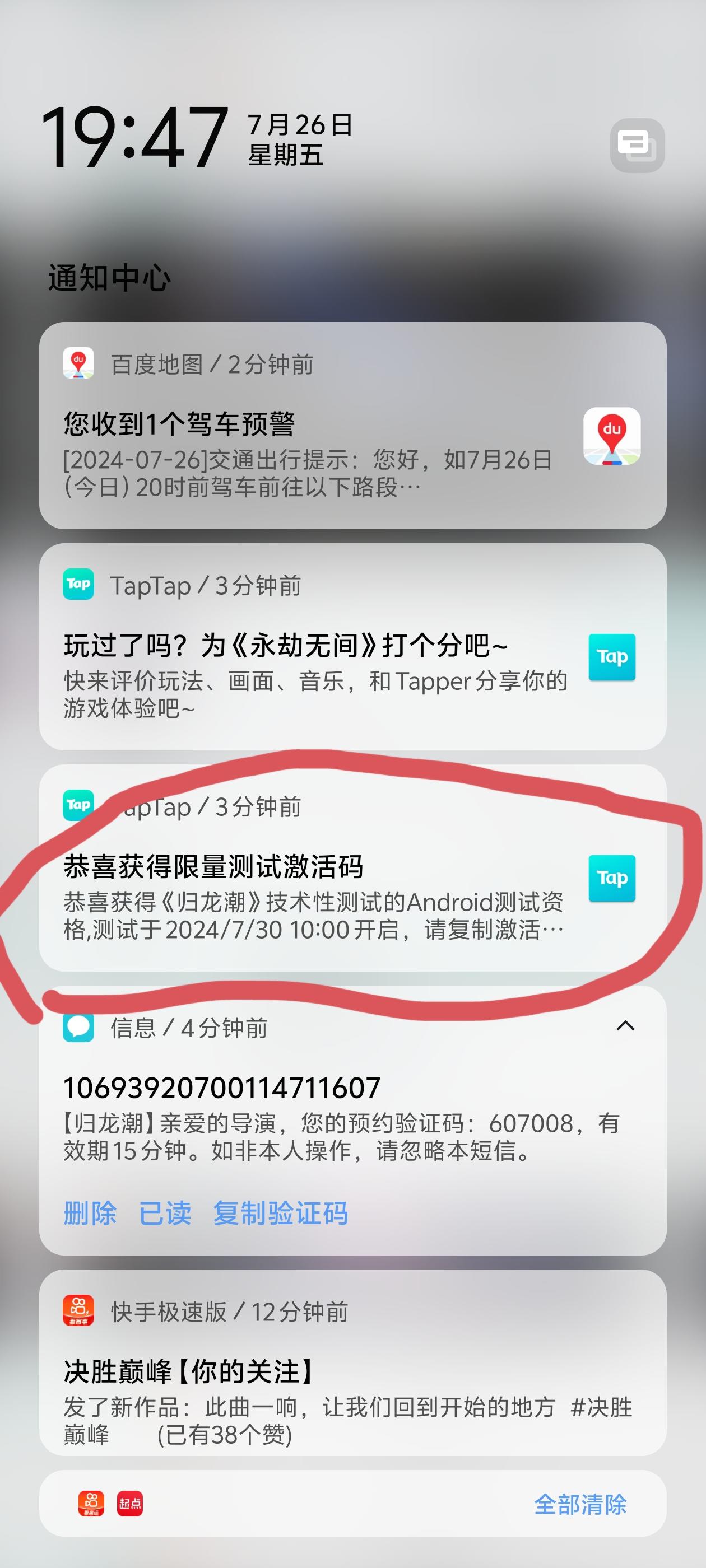Tap the large TapTap thumbnail on the rating notification
The height and width of the screenshot is (1568, 706).
coord(613,657)
